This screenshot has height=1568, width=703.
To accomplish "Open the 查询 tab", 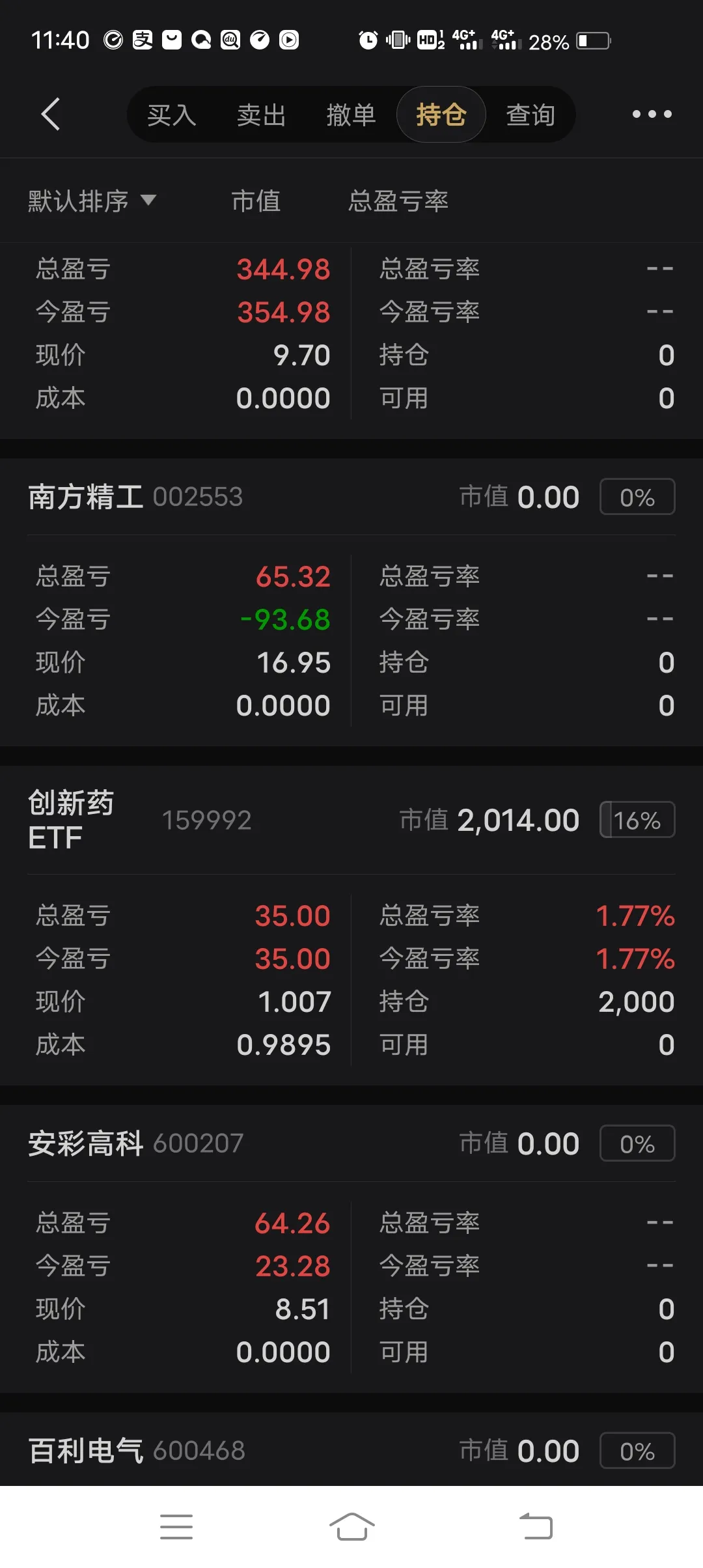I will [x=531, y=115].
